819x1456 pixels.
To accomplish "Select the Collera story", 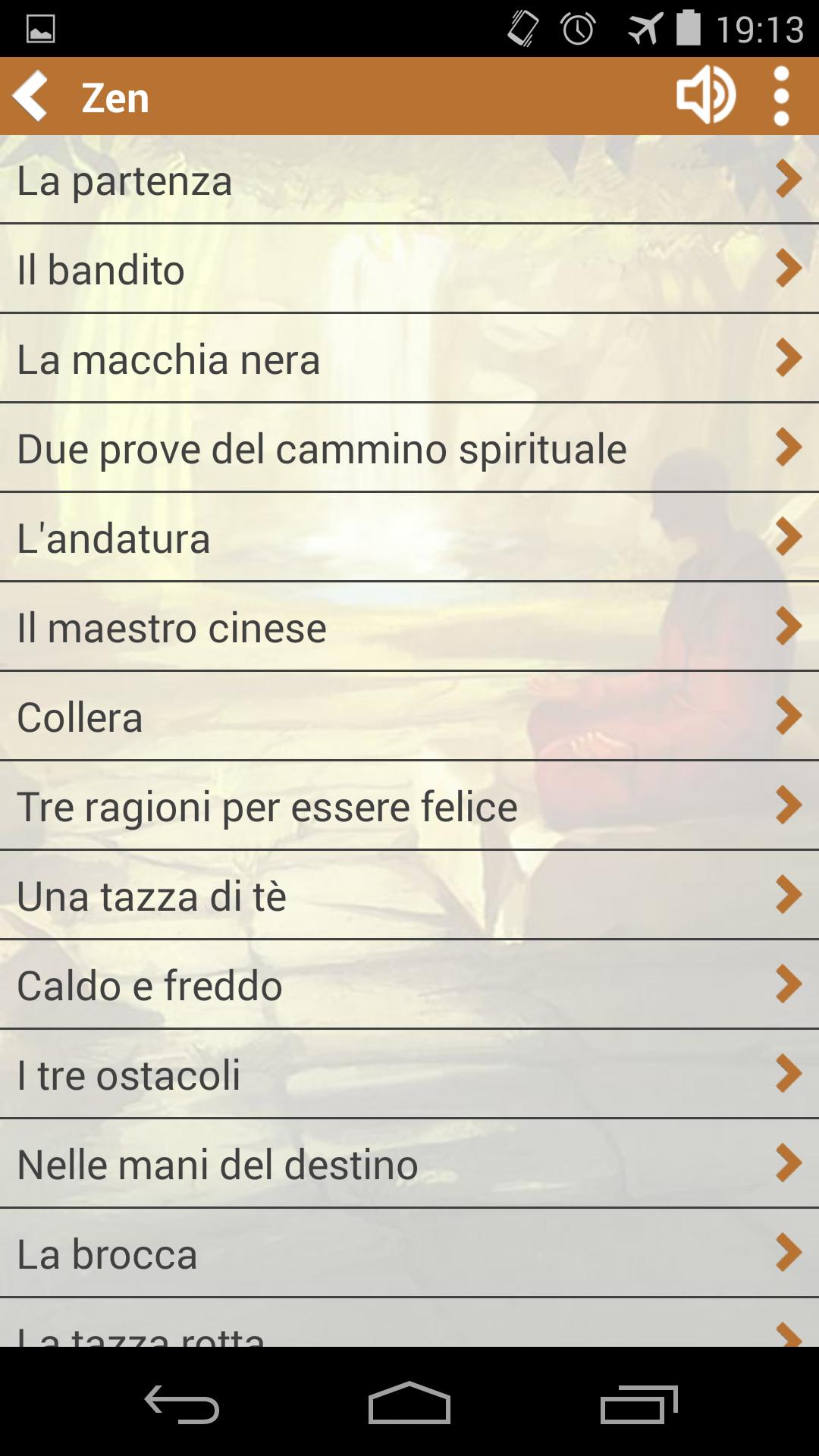I will tap(409, 717).
